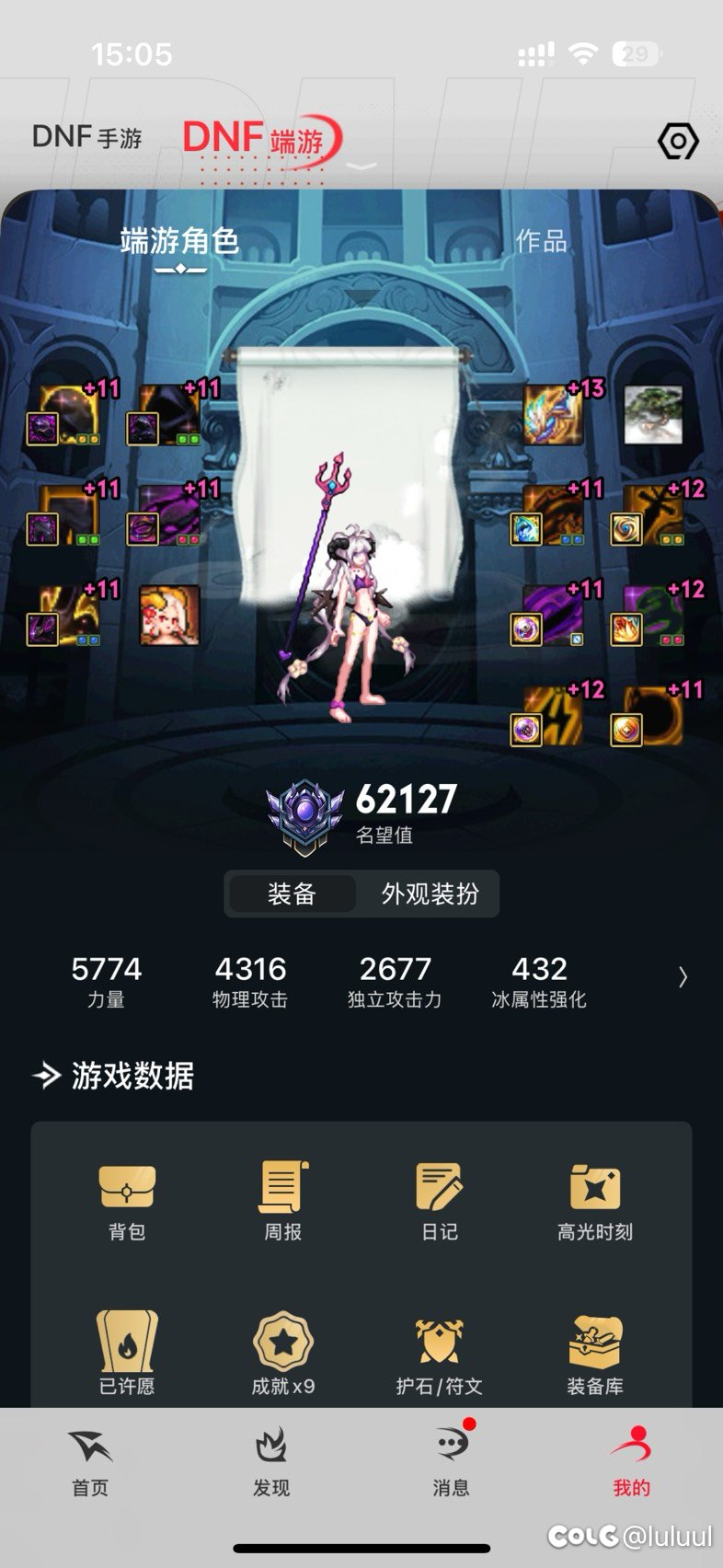Select the 装备 segment
This screenshot has height=1568, width=723.
[x=292, y=894]
